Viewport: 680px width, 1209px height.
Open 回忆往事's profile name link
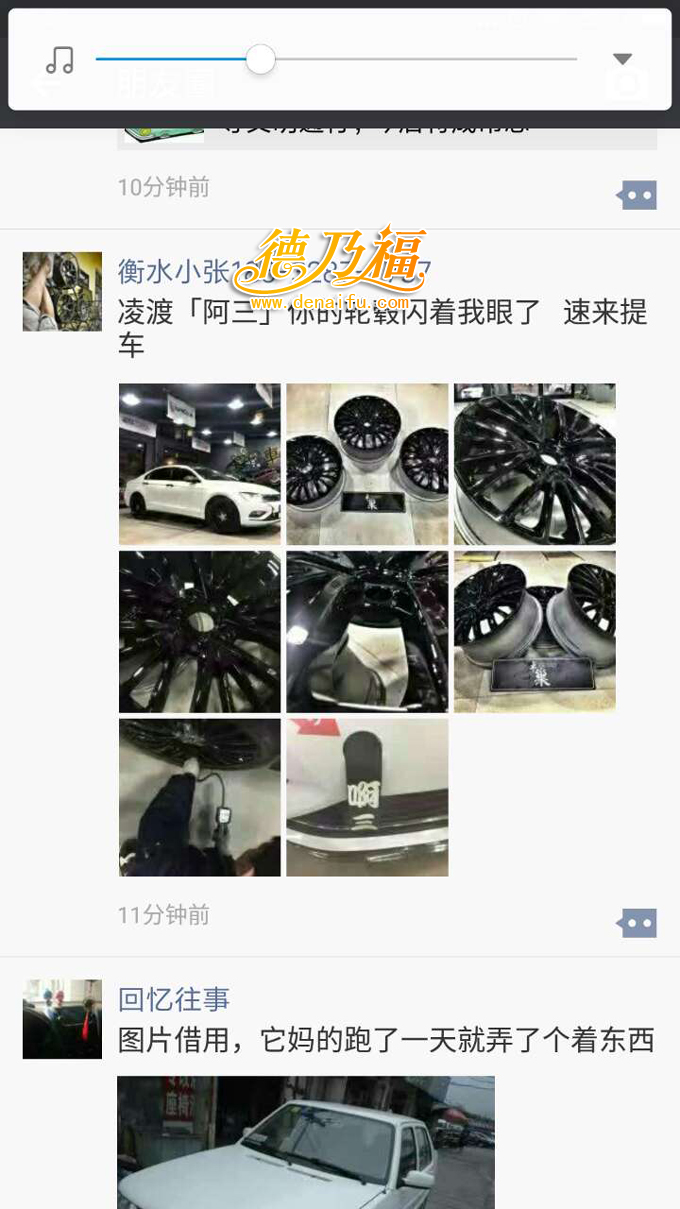(174, 998)
